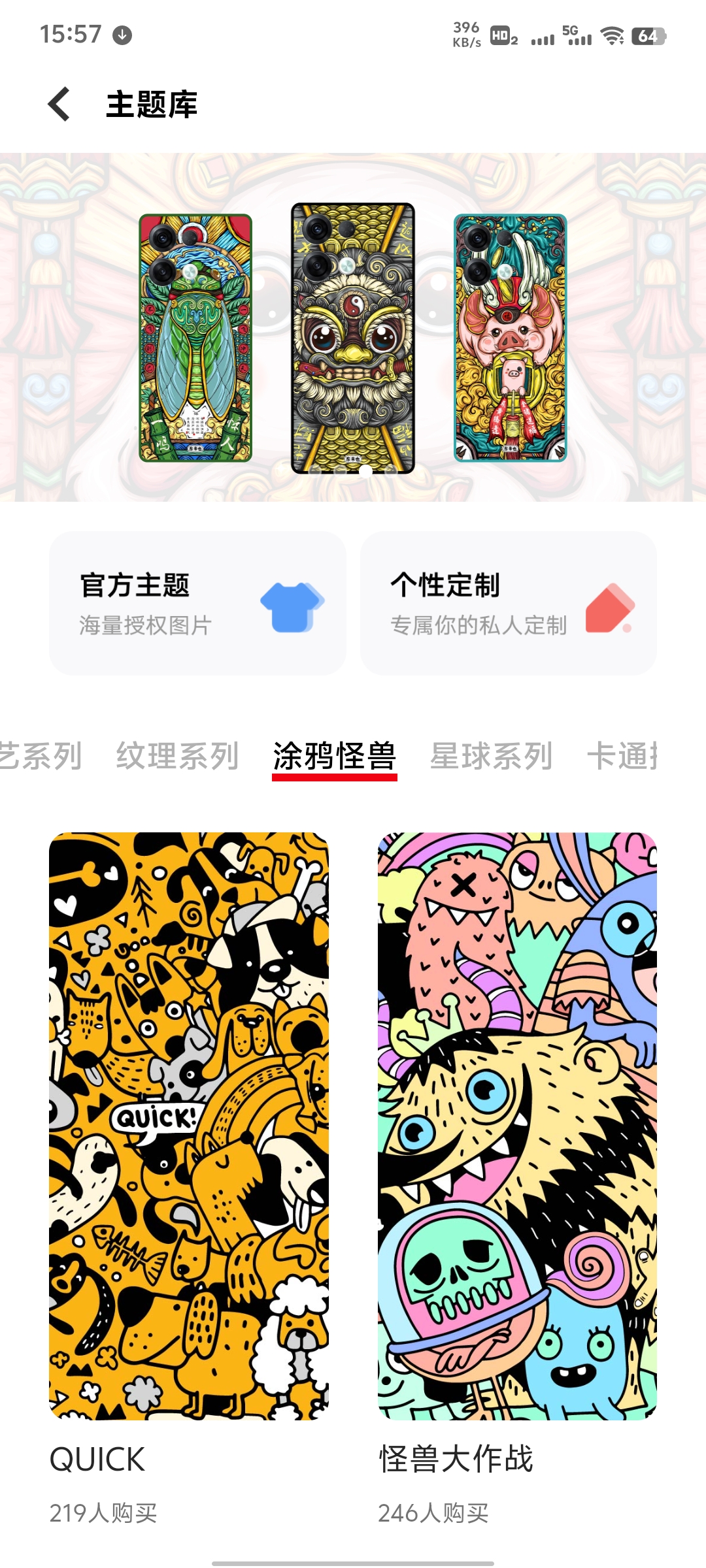Open the phone case banner at top
Screen dimensions: 706x1568
coord(353,328)
